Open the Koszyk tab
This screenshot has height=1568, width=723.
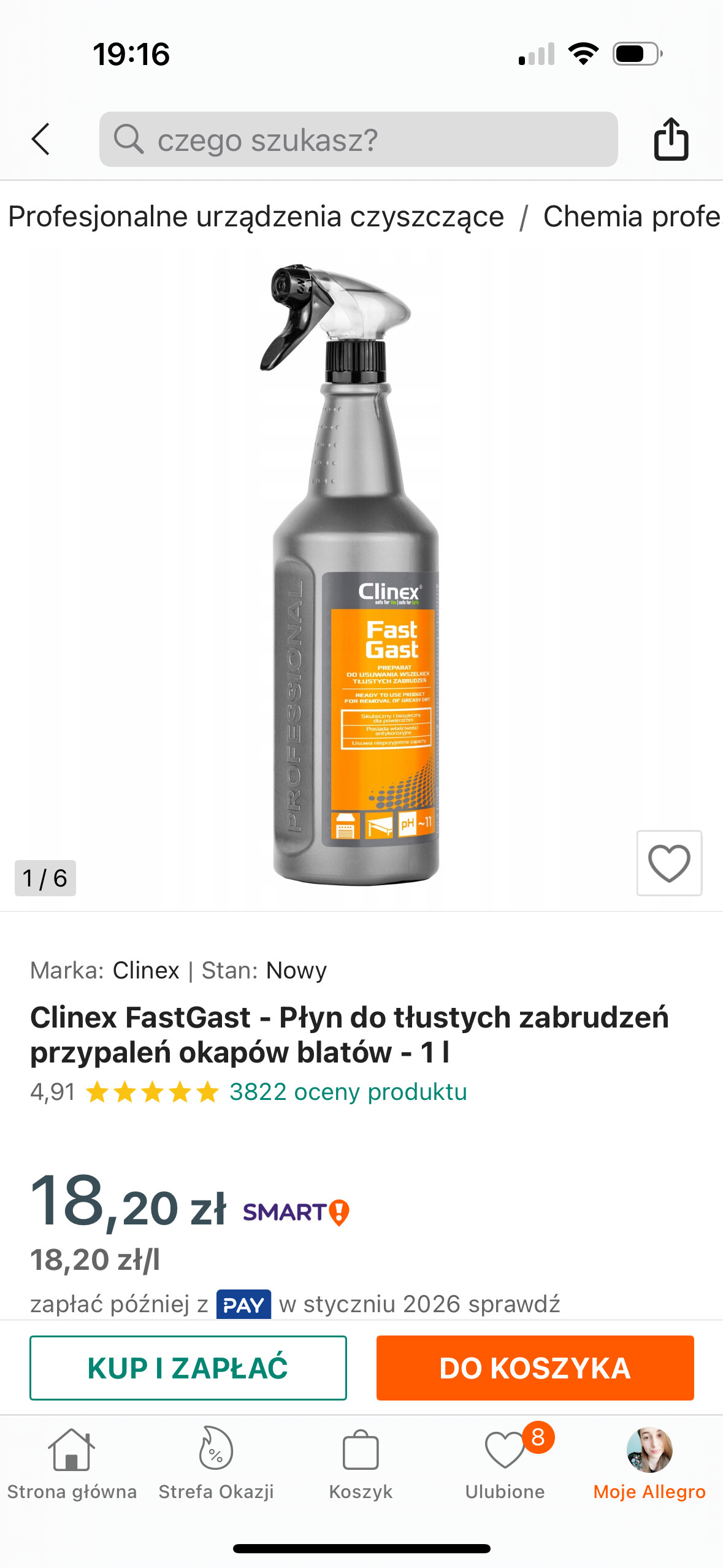(x=361, y=1463)
